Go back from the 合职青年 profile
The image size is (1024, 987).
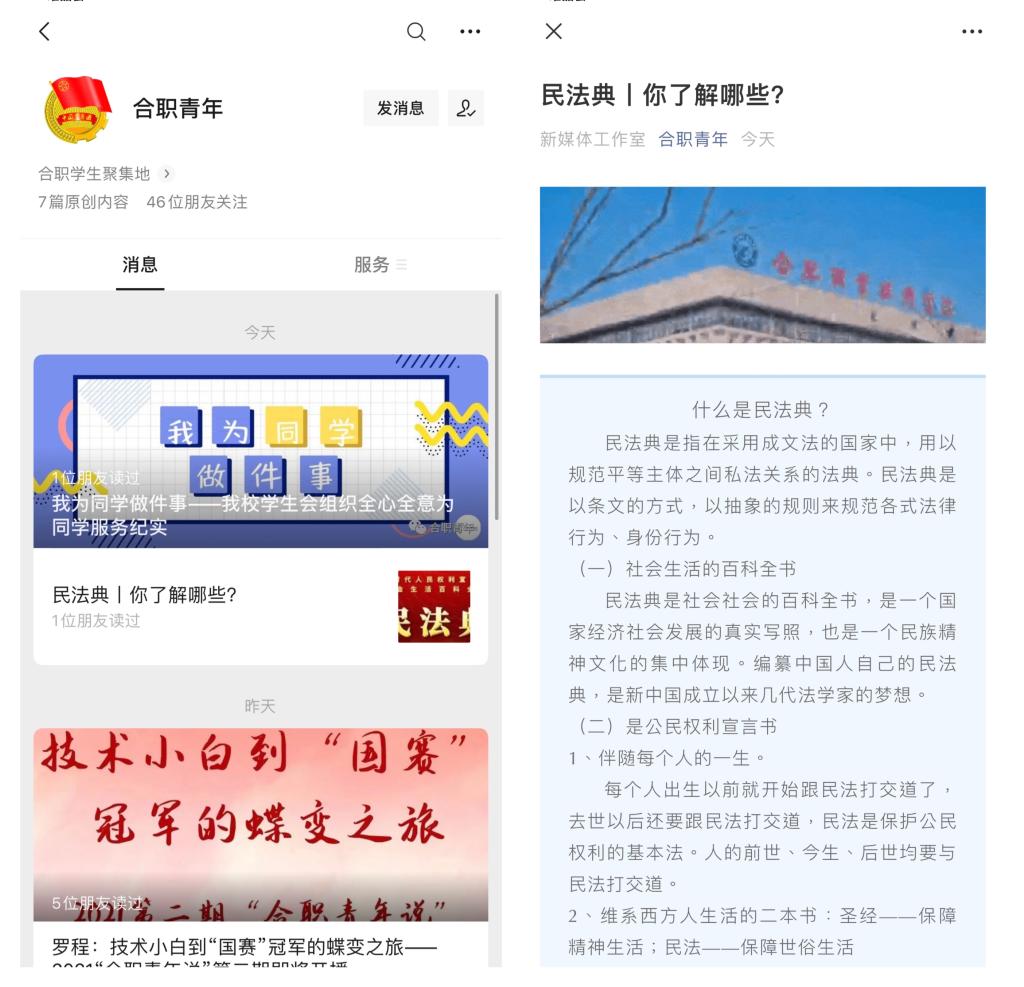click(x=44, y=31)
